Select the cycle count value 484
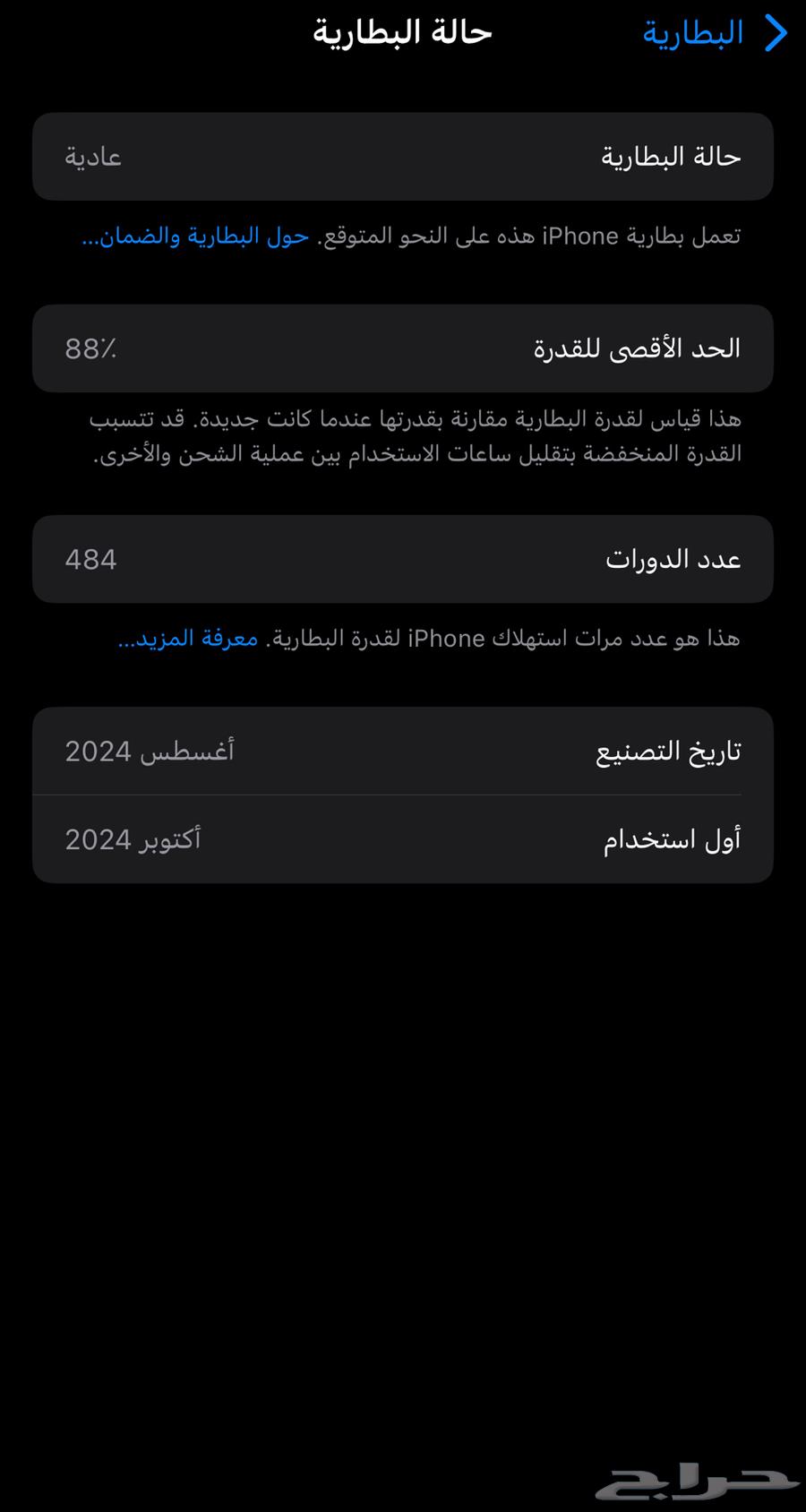The width and height of the screenshot is (806, 1512). point(90,559)
